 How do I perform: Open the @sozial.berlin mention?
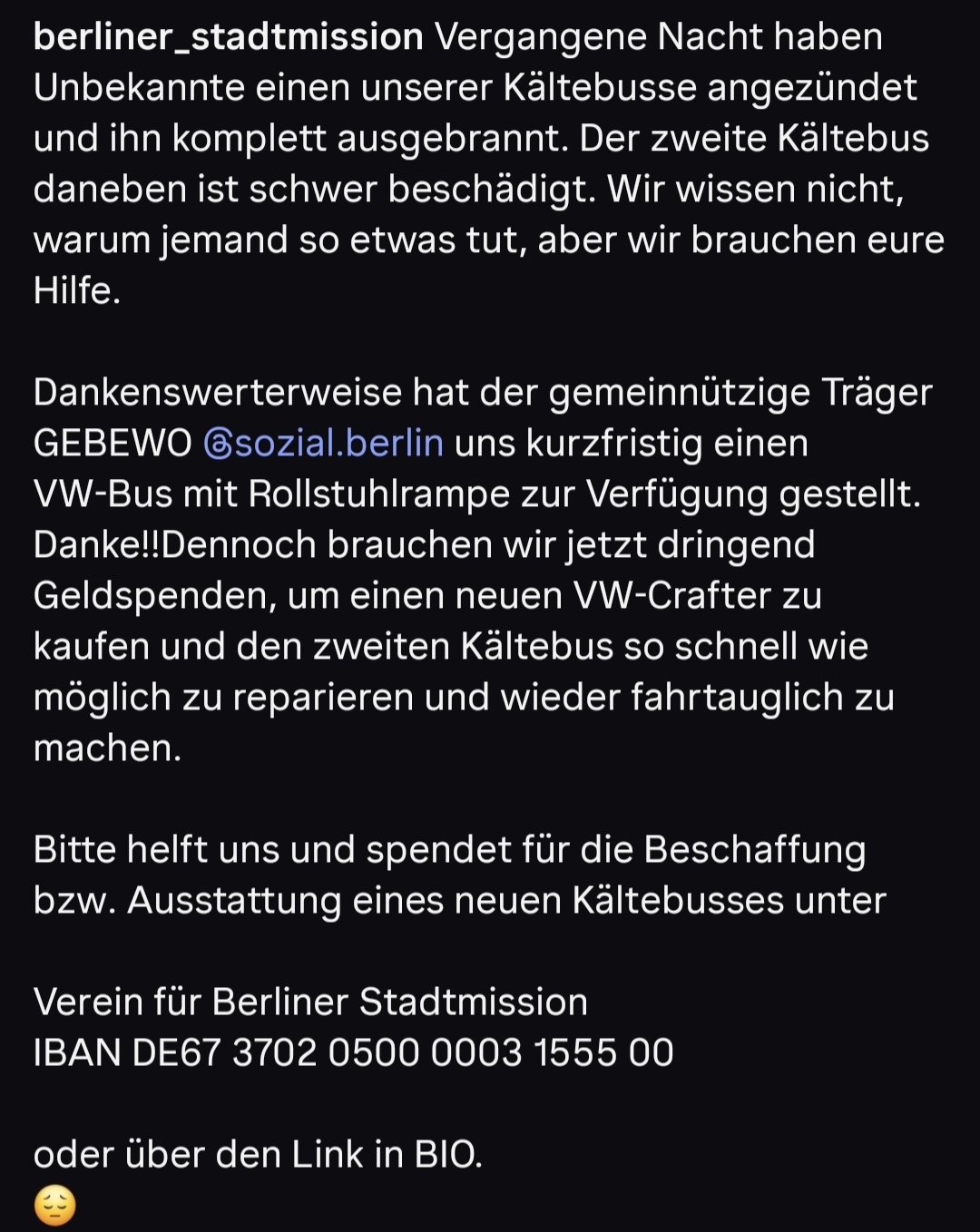(x=324, y=444)
